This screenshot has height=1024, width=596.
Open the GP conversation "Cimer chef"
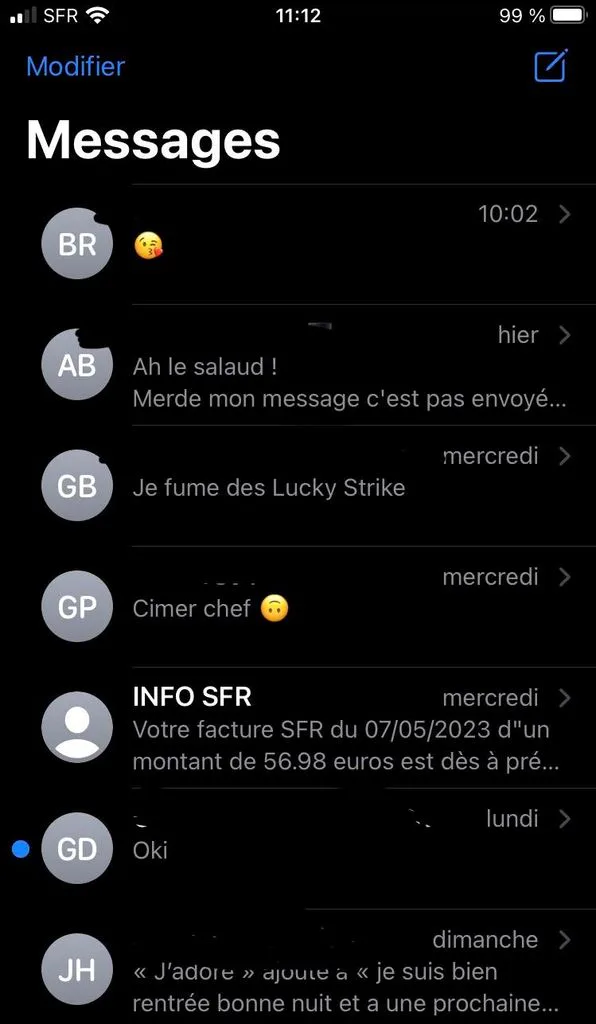point(298,607)
